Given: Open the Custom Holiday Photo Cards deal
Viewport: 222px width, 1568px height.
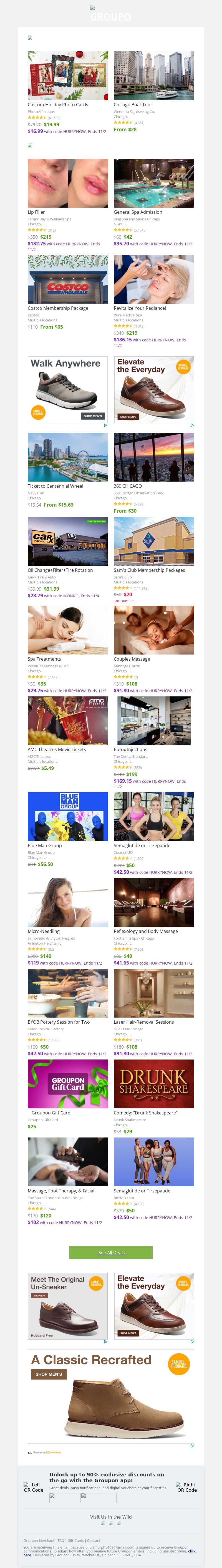Looking at the screenshot, I should pos(67,76).
